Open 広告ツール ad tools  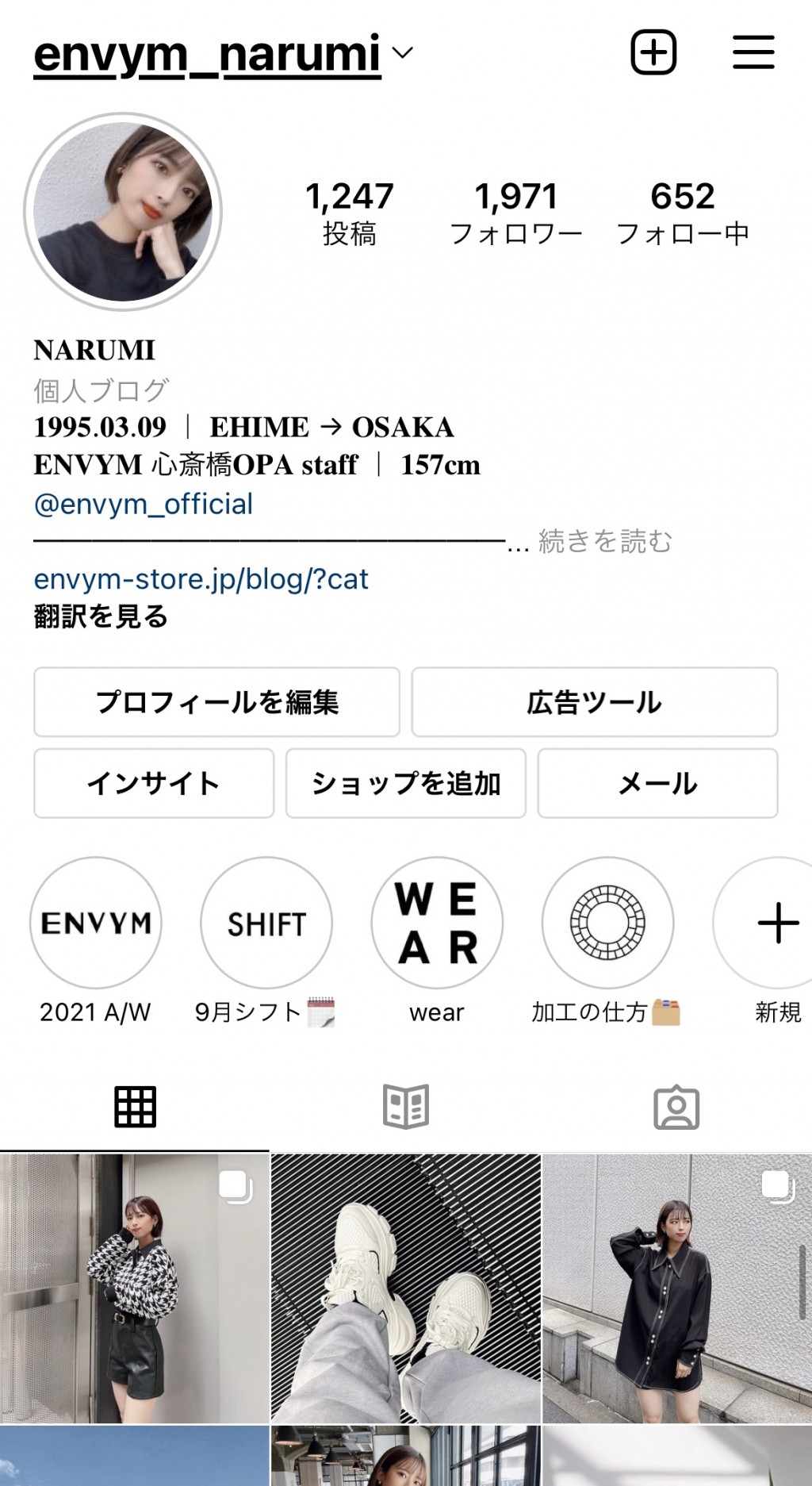(x=594, y=702)
